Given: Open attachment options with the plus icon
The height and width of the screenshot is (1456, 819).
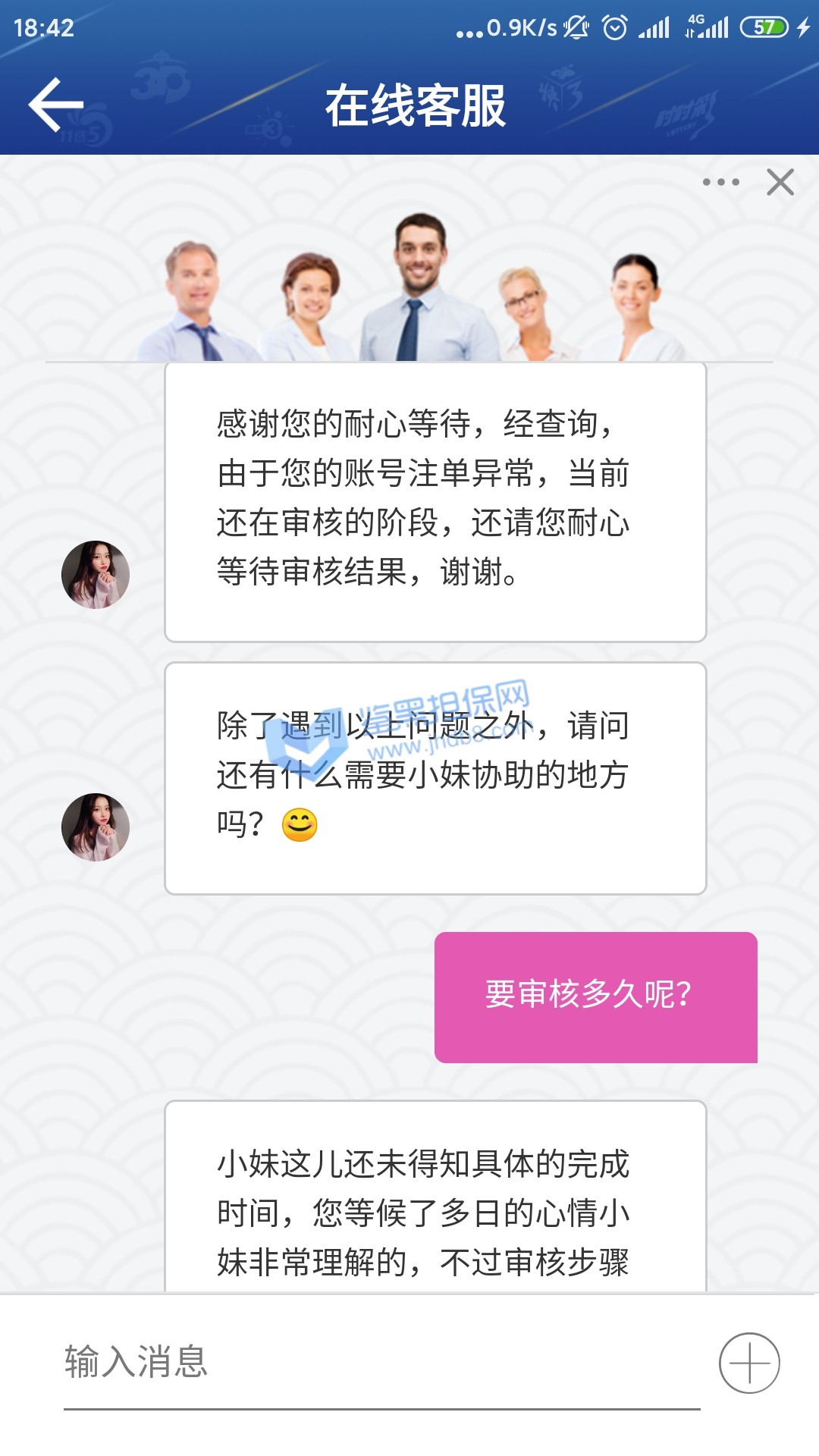Looking at the screenshot, I should [x=749, y=1363].
